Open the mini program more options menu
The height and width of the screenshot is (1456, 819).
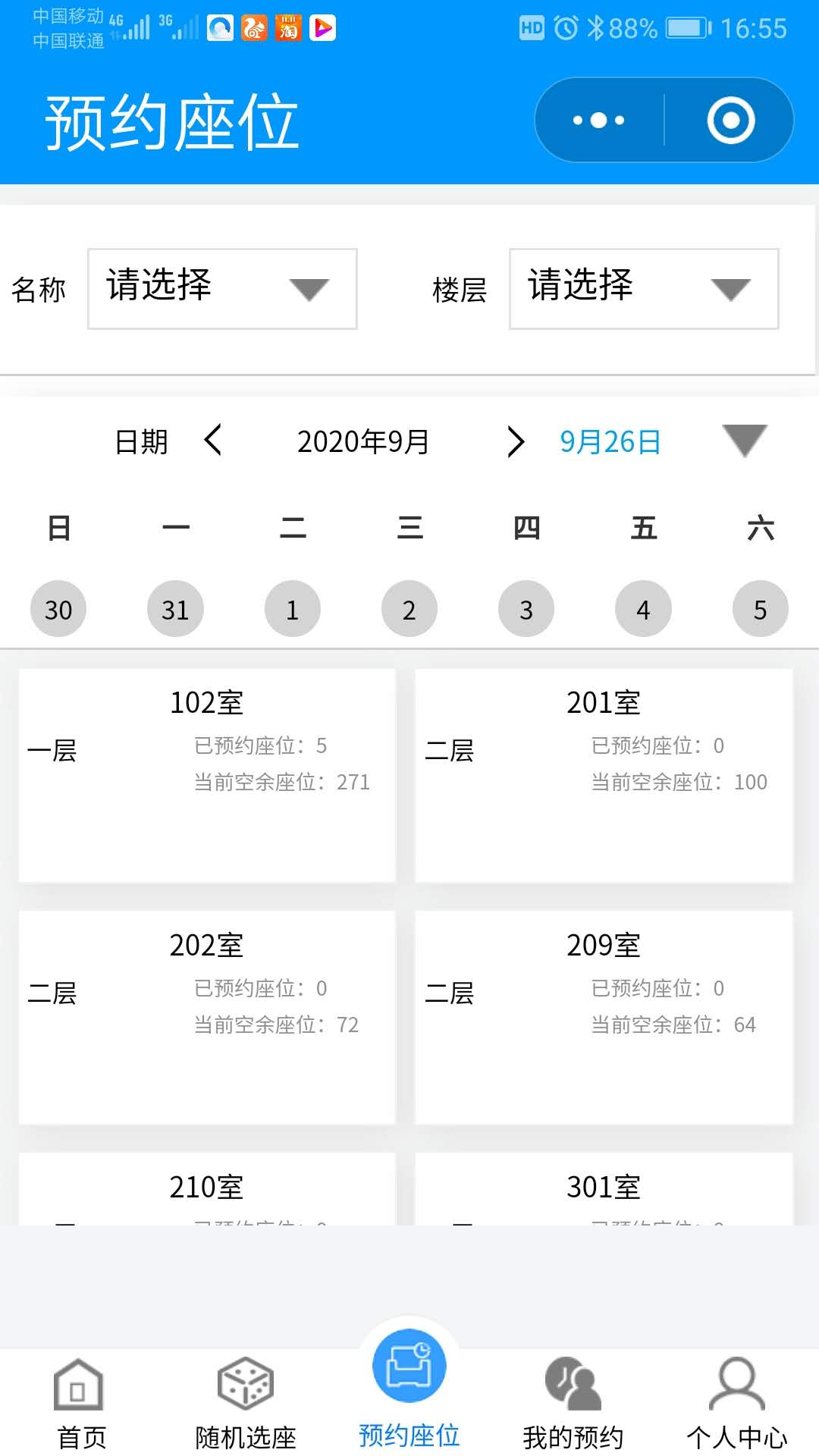598,120
